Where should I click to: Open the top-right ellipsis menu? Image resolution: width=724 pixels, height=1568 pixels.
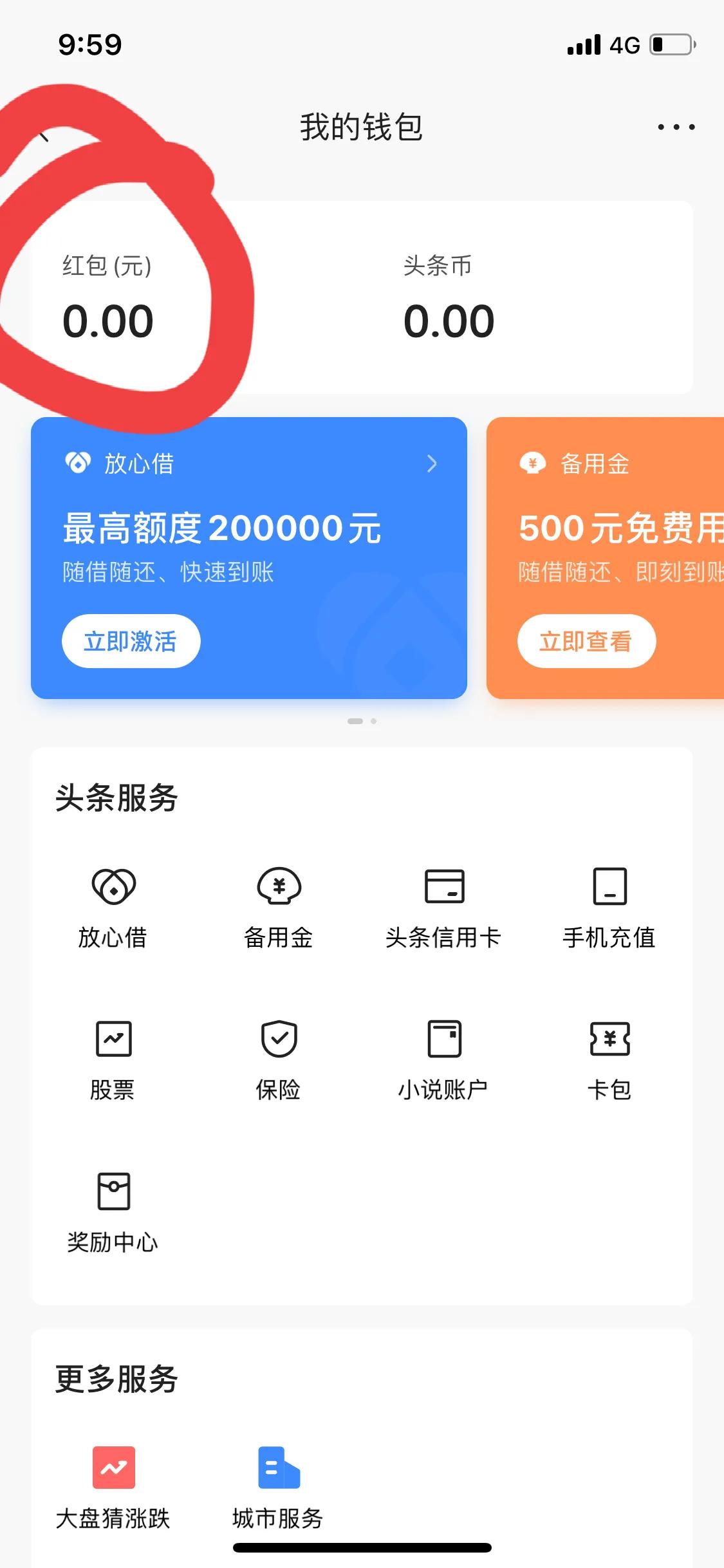674,127
